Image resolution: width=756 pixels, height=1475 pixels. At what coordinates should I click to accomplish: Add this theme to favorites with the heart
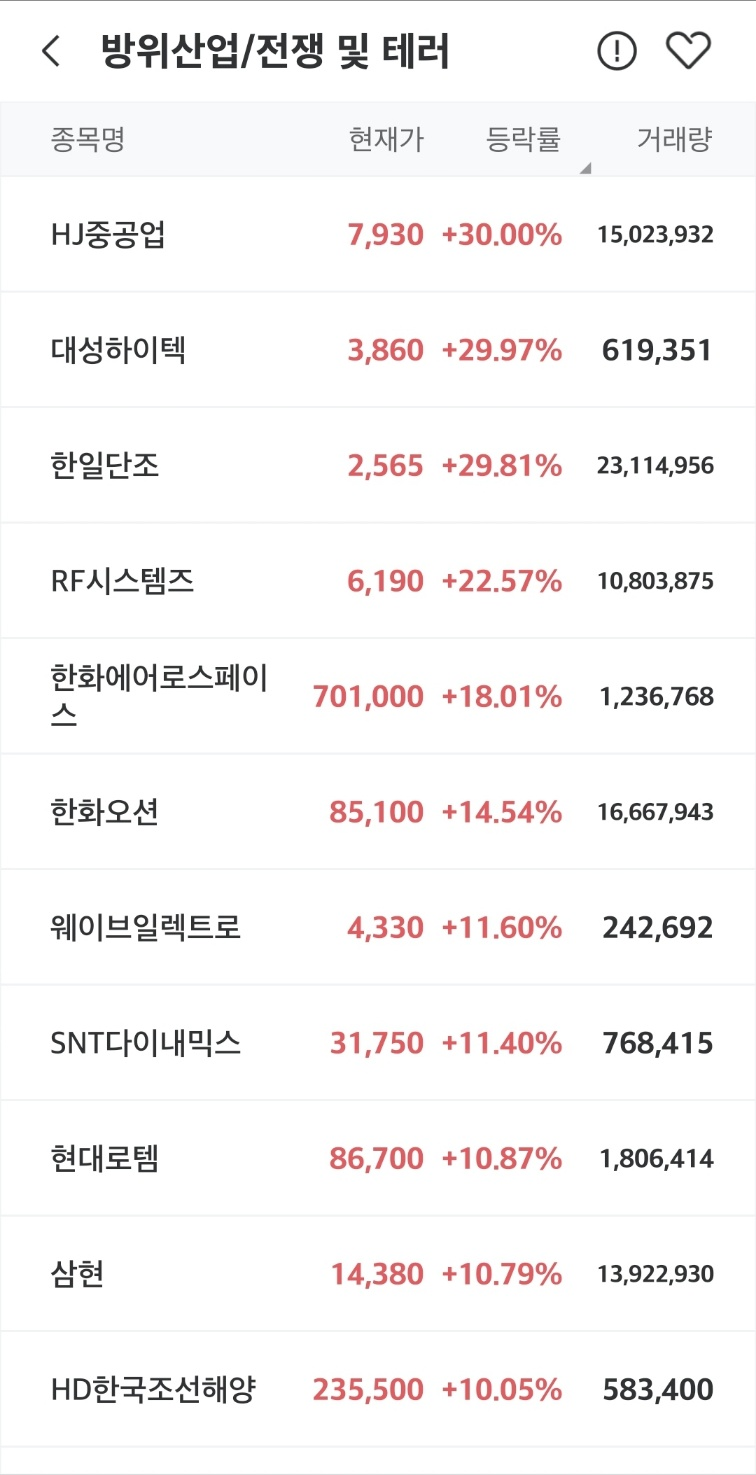pyautogui.click(x=688, y=51)
